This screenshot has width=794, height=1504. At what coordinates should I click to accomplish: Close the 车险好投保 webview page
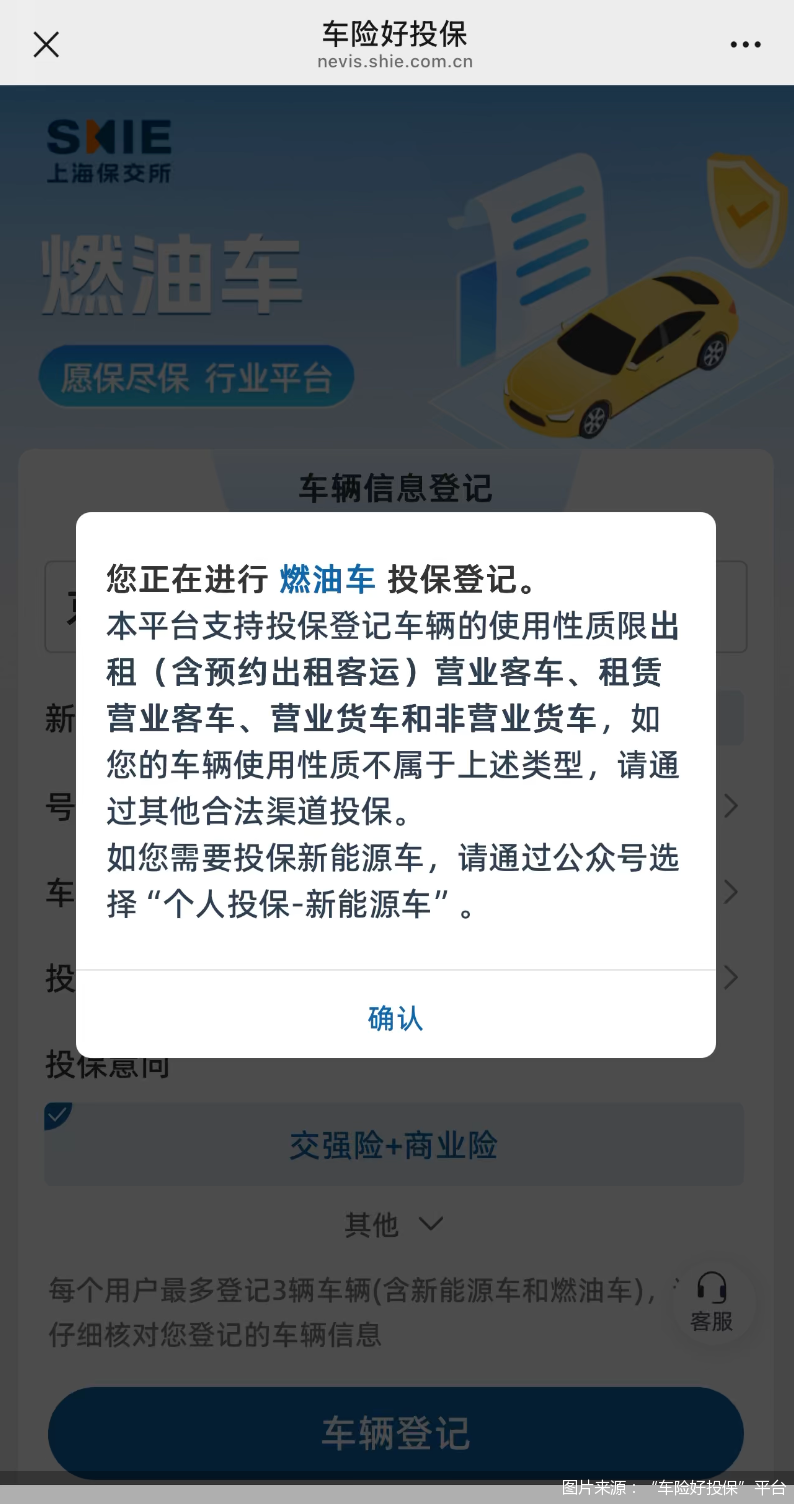coord(46,44)
